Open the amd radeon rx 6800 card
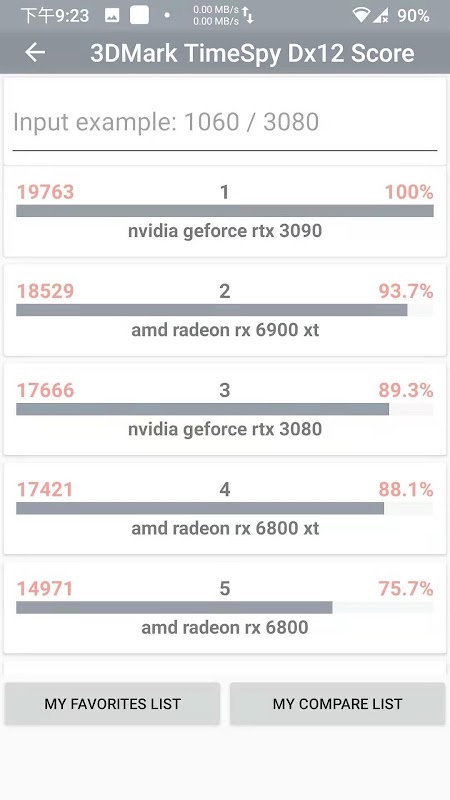 click(x=224, y=607)
